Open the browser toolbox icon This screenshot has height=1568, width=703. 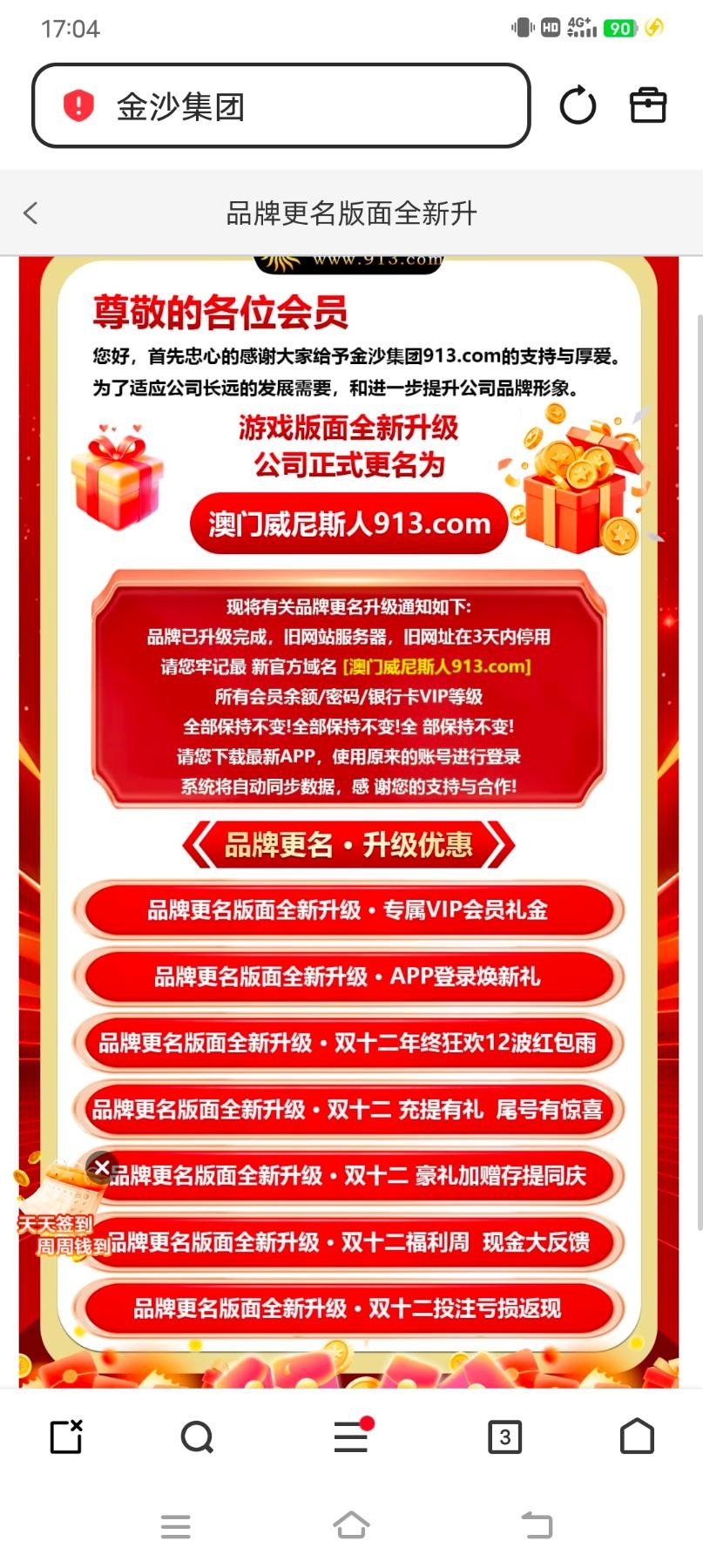click(647, 105)
